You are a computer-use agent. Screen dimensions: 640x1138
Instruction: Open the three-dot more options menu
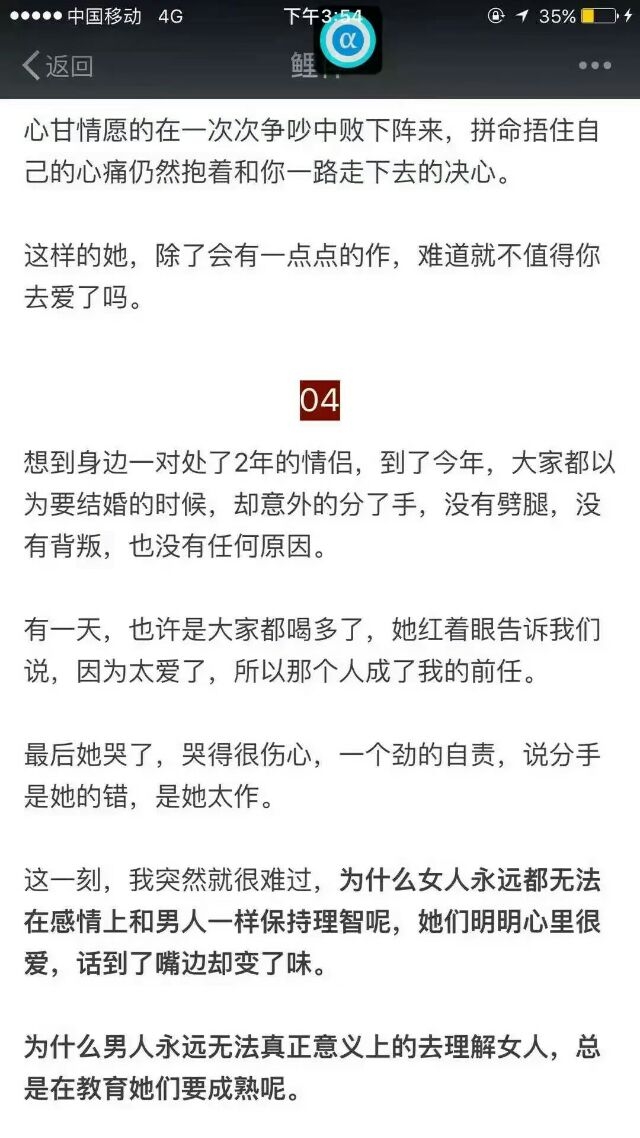click(x=594, y=66)
